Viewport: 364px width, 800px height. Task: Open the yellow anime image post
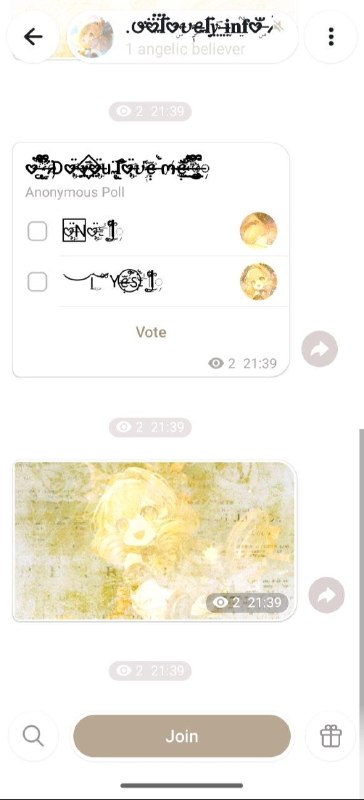point(154,541)
